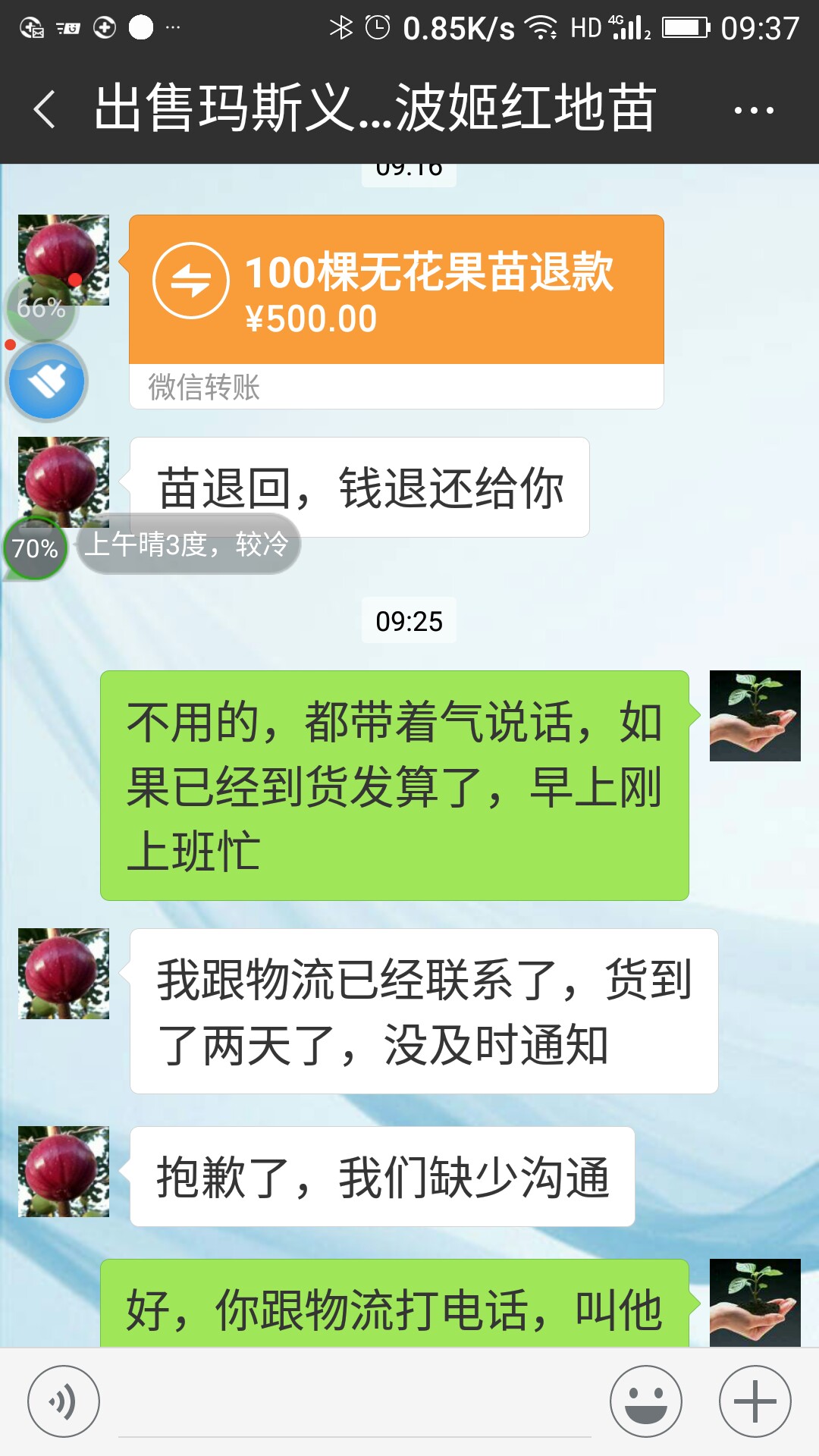Tap the weather bubble "上午晴3度，较冷"

pyautogui.click(x=187, y=544)
